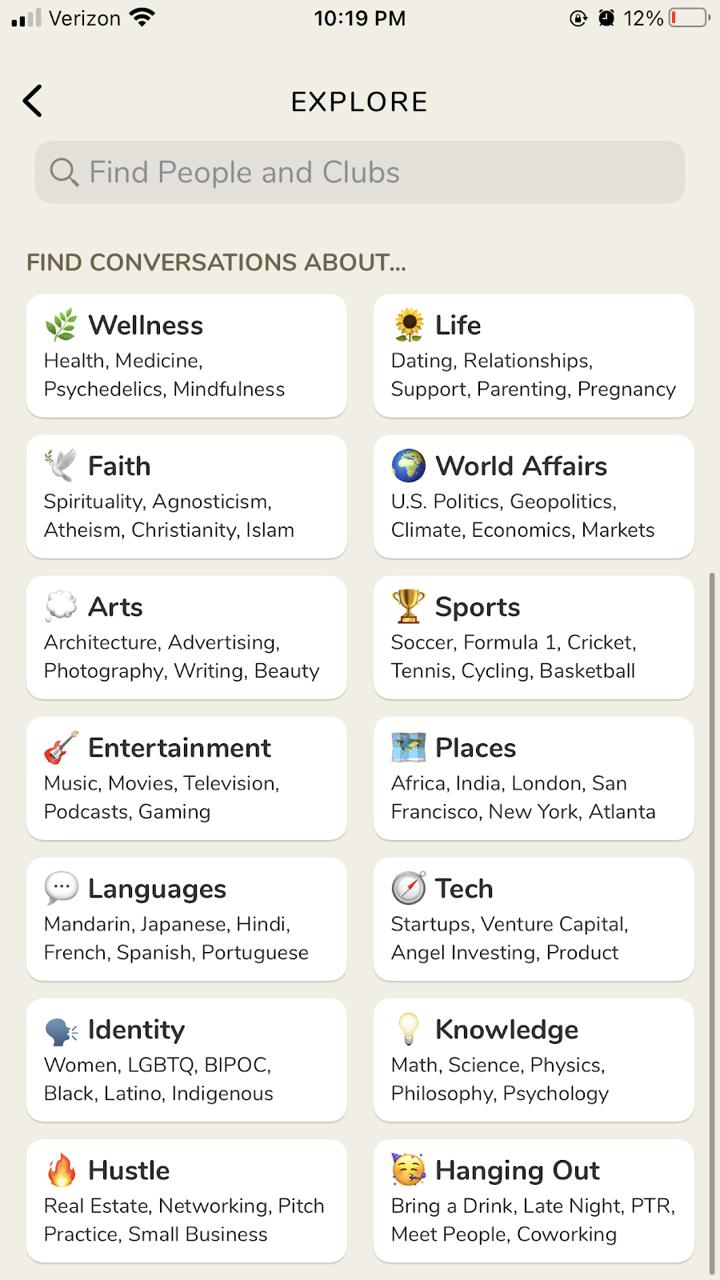
Task: Select the Places topic card
Action: tap(534, 779)
